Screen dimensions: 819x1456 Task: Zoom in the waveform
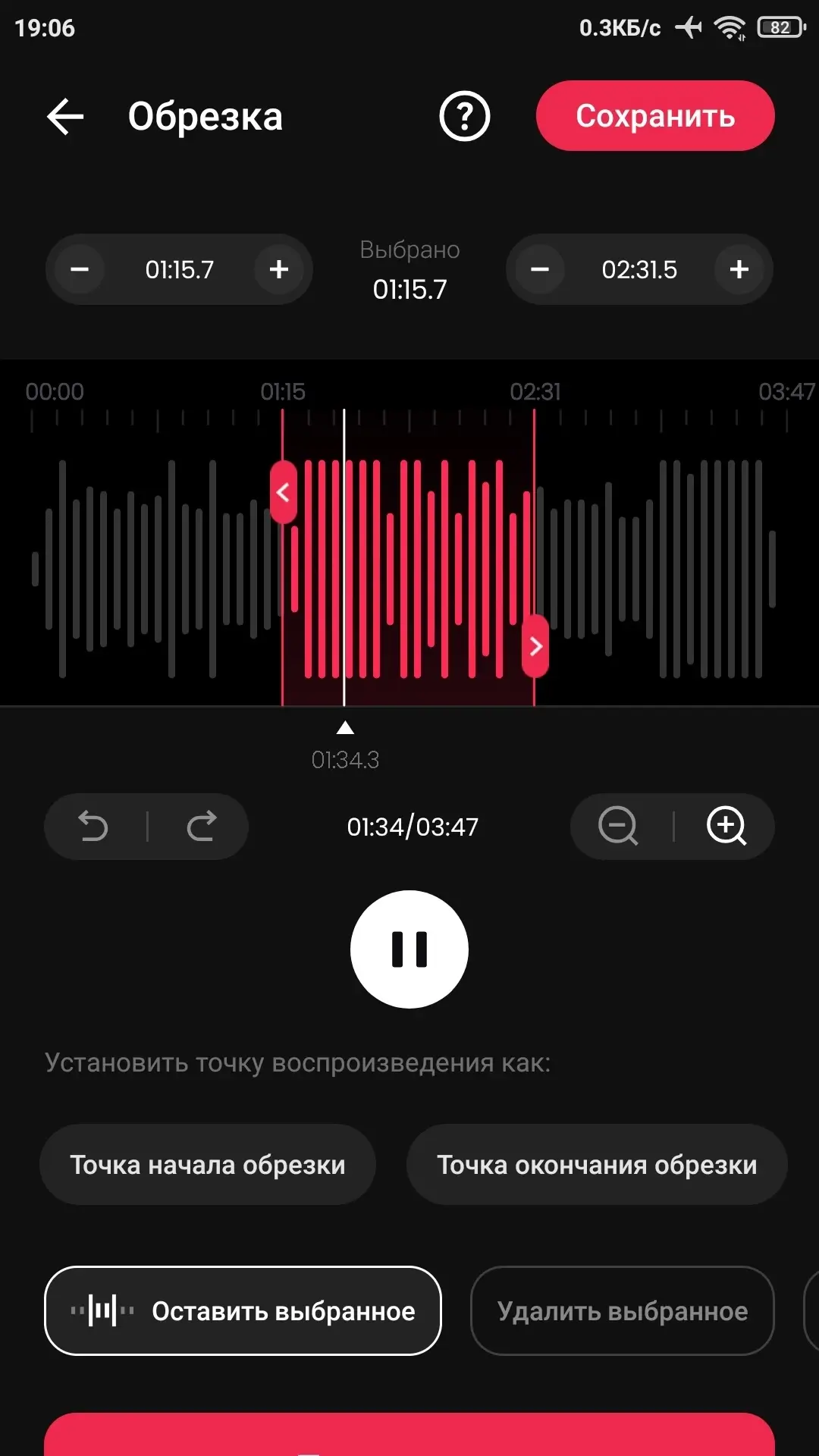(726, 826)
